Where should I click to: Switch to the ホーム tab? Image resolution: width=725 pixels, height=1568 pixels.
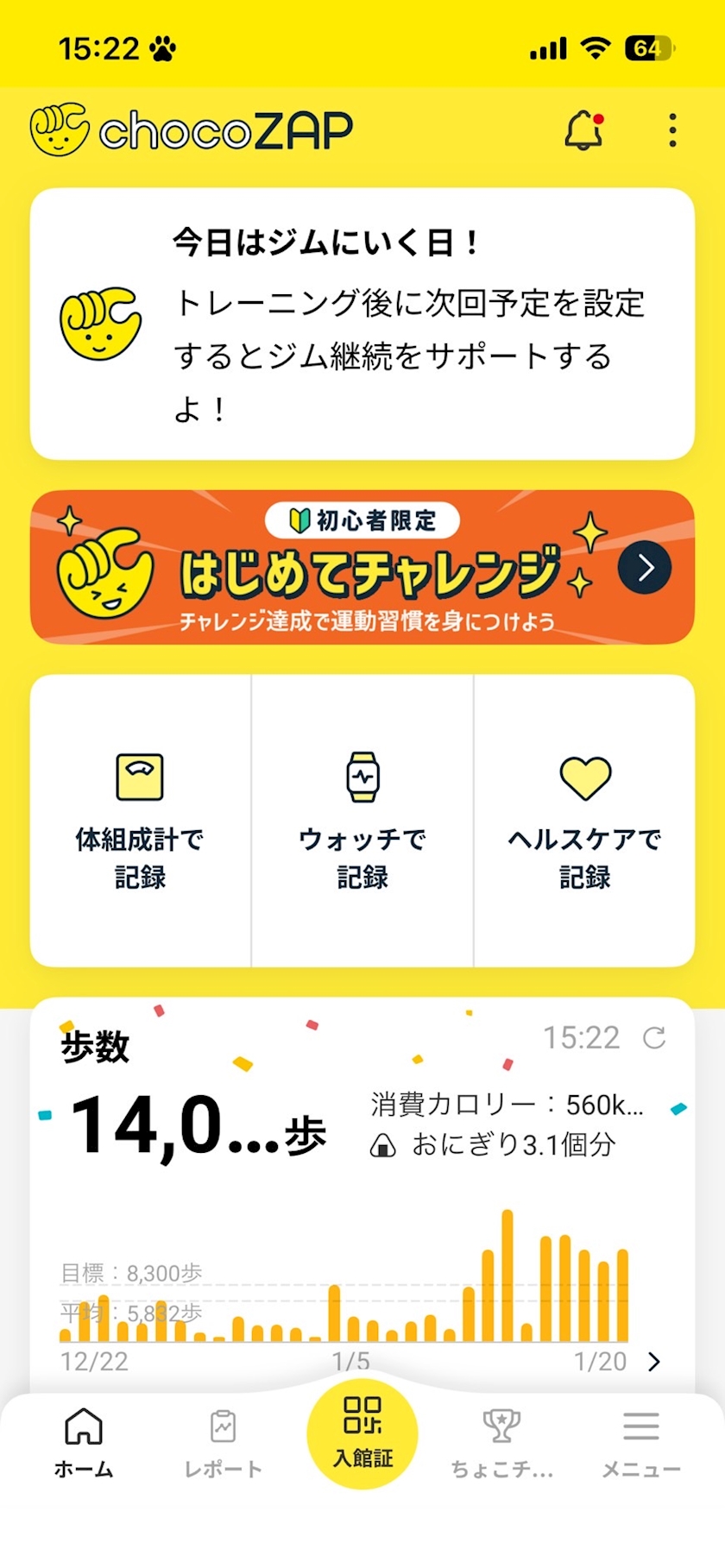[84, 1442]
